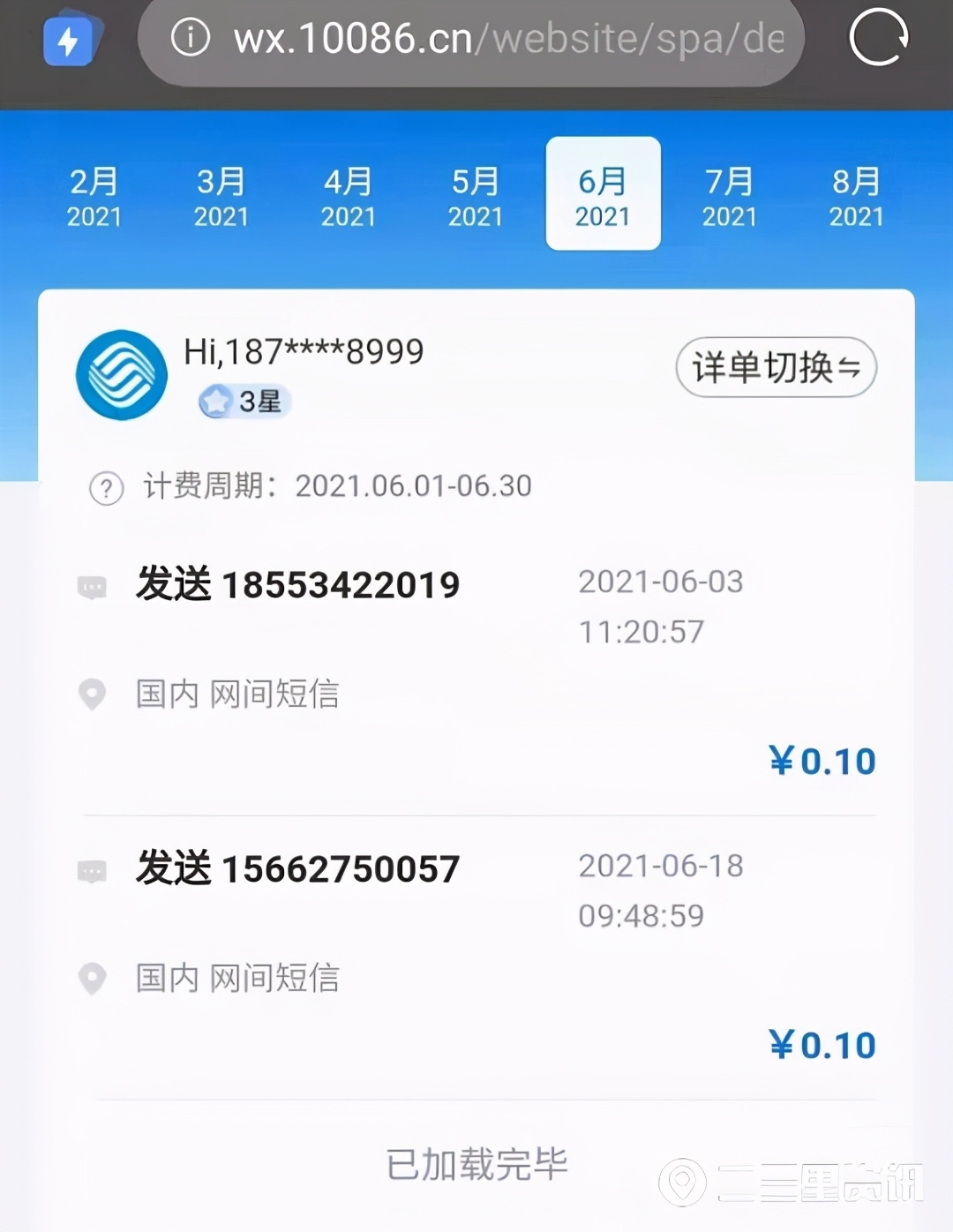953x1232 pixels.
Task: Open the 5月 2021 billing tab
Action: coord(476,195)
